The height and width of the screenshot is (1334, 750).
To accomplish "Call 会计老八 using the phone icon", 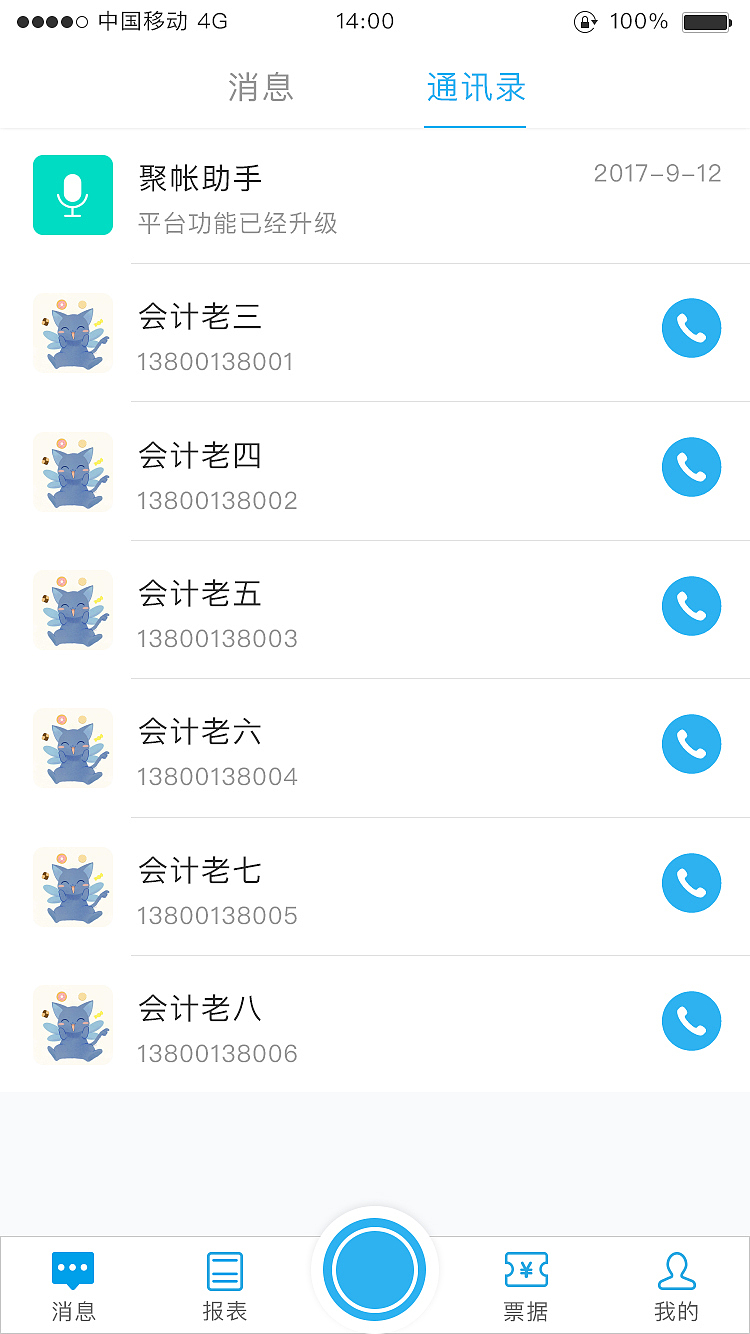I will pos(691,1021).
